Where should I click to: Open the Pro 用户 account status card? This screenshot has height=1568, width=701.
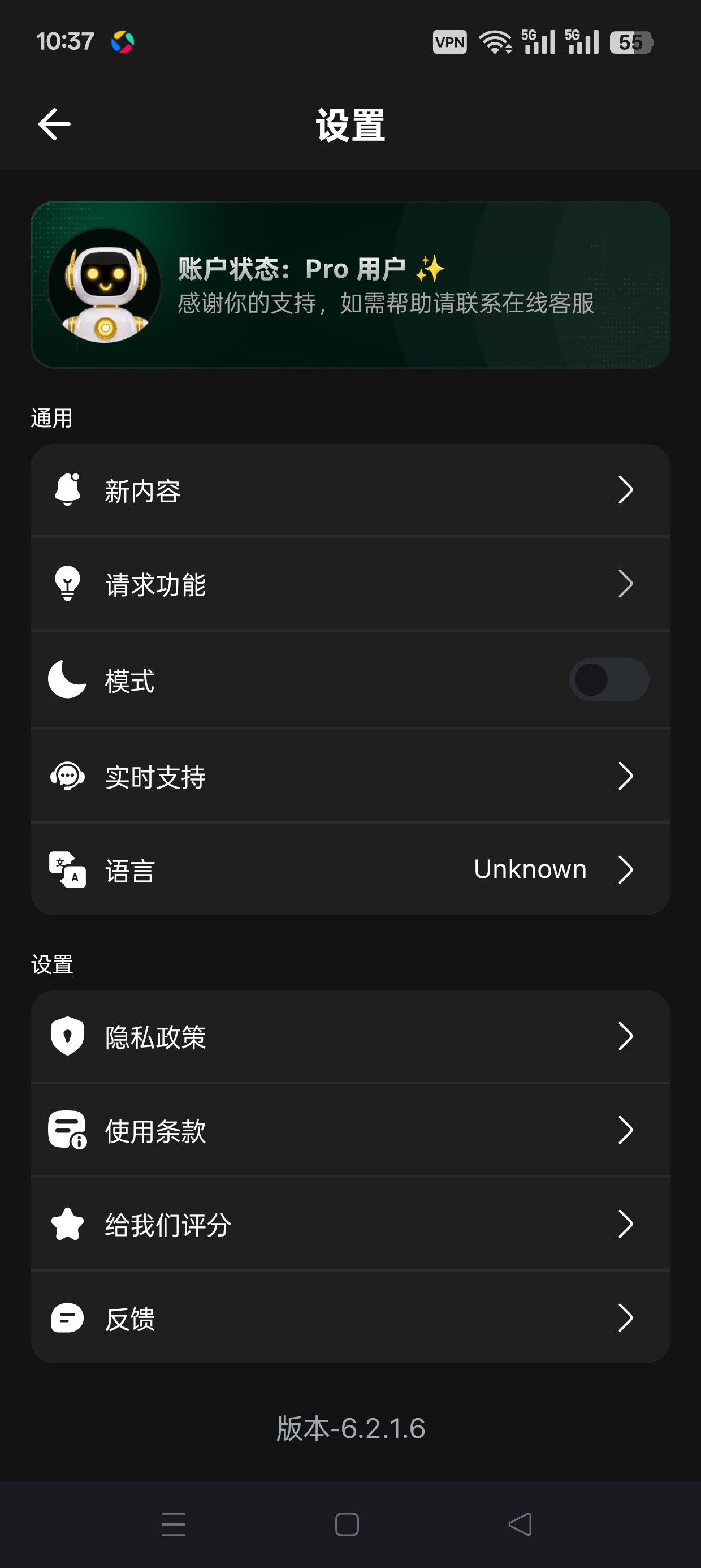(350, 285)
